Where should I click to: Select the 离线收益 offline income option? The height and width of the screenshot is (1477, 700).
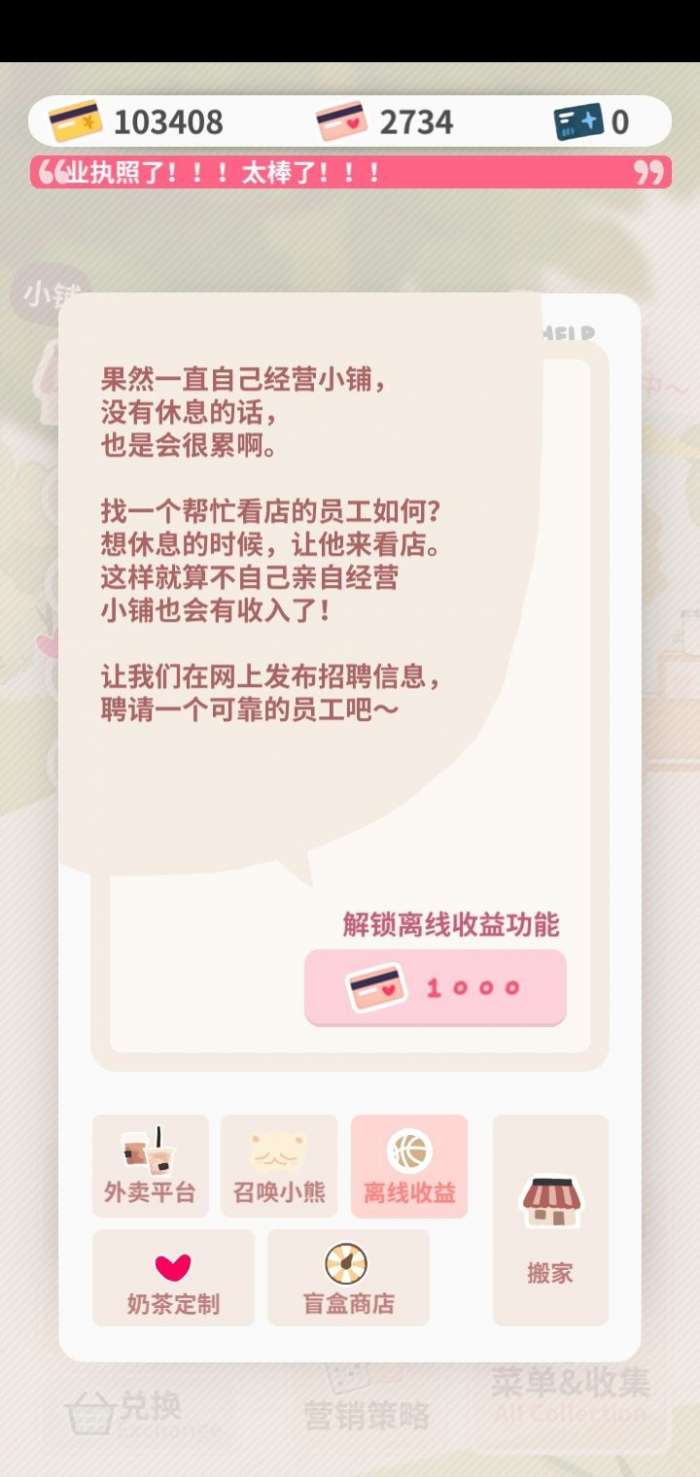[409, 1166]
